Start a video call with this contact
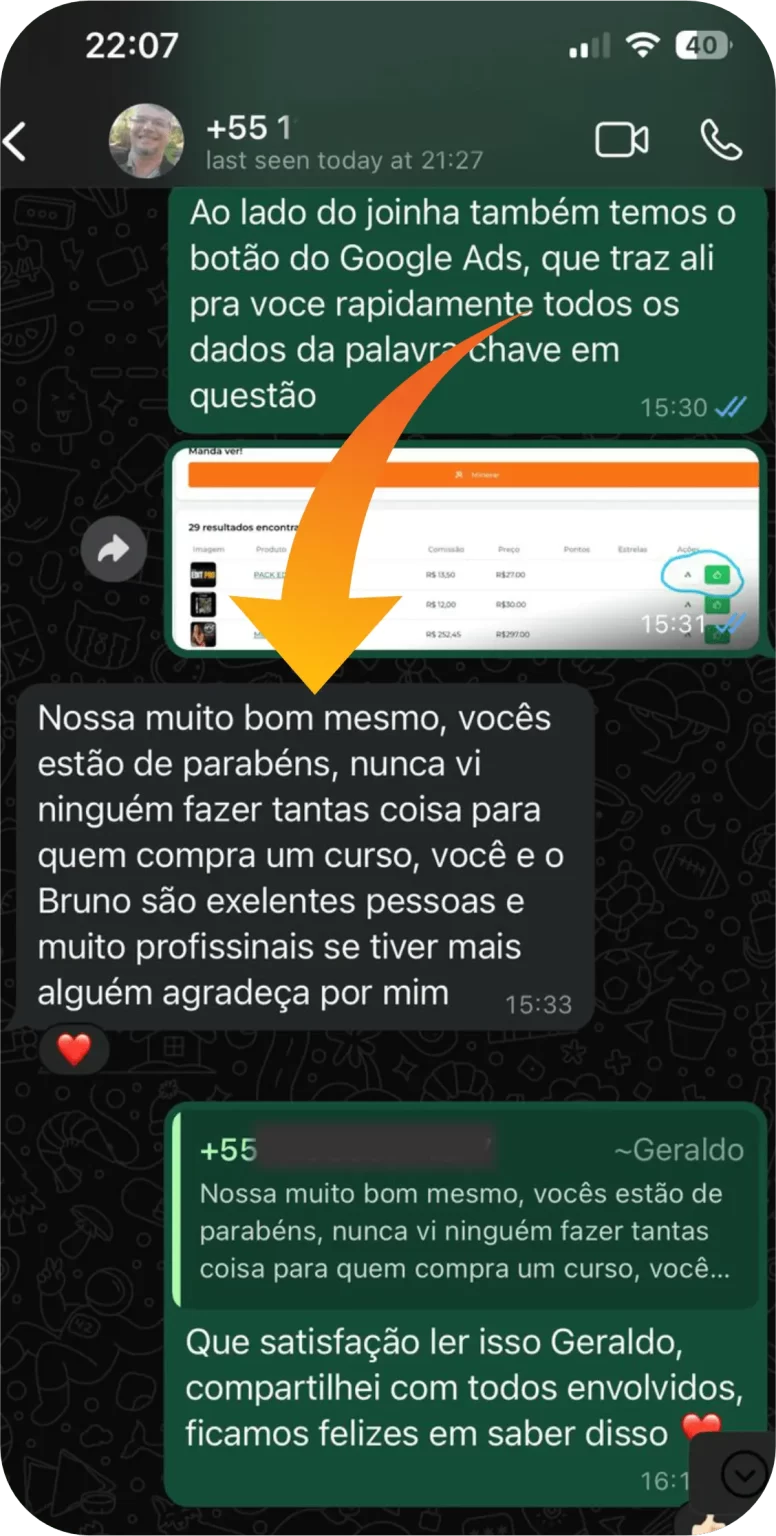The width and height of the screenshot is (776, 1536). [621, 141]
